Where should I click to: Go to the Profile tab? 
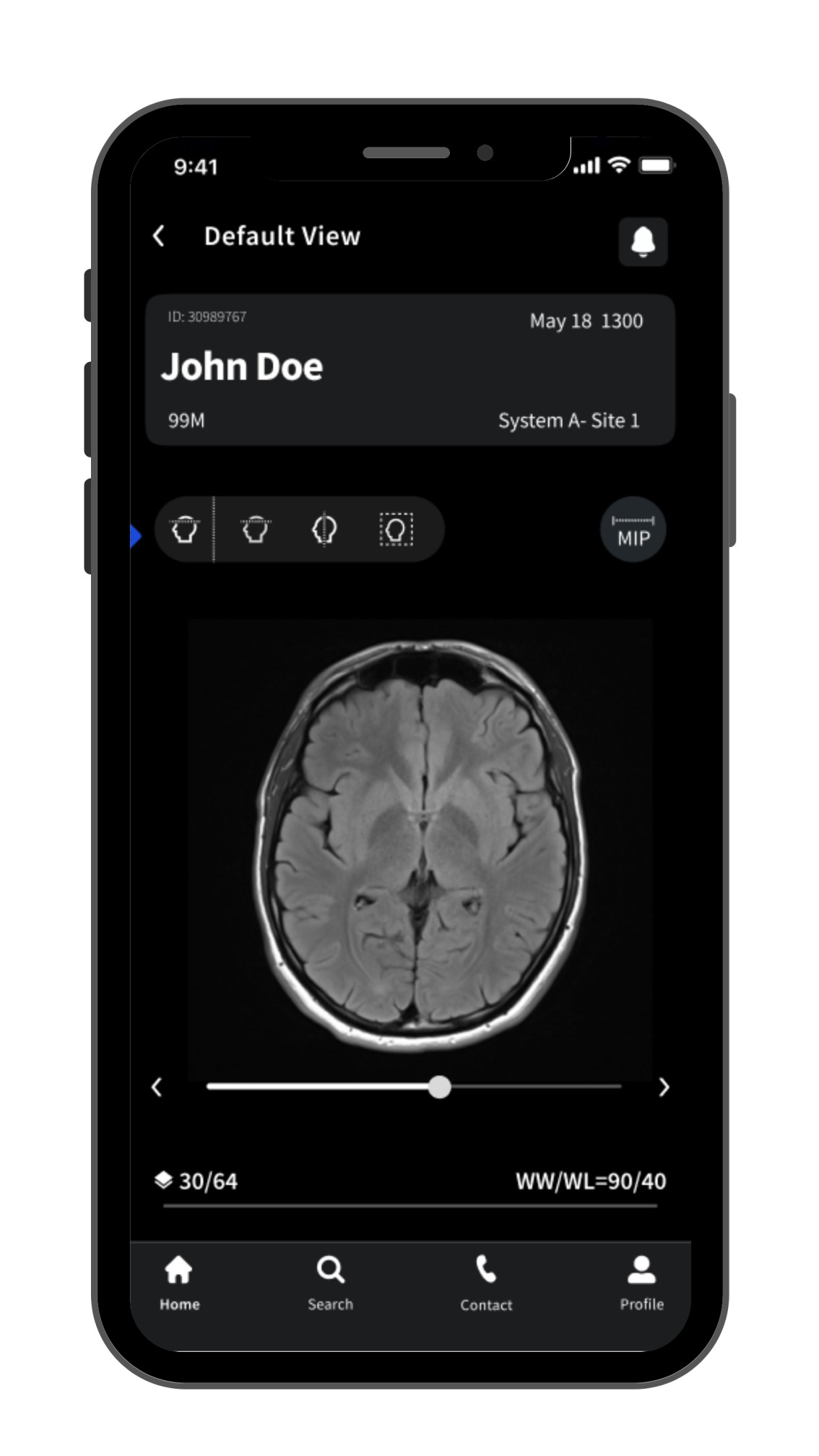641,1283
